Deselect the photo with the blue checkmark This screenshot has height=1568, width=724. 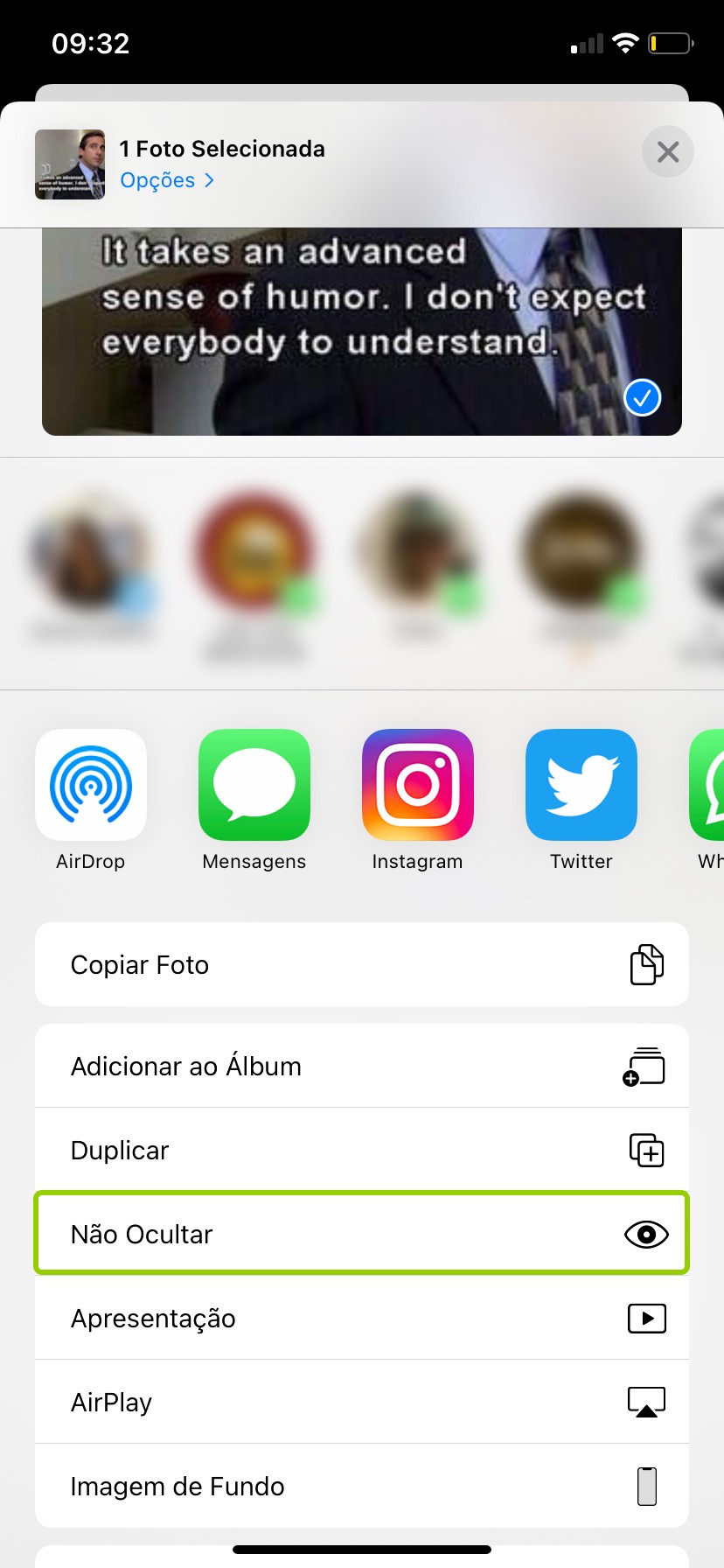tap(642, 398)
